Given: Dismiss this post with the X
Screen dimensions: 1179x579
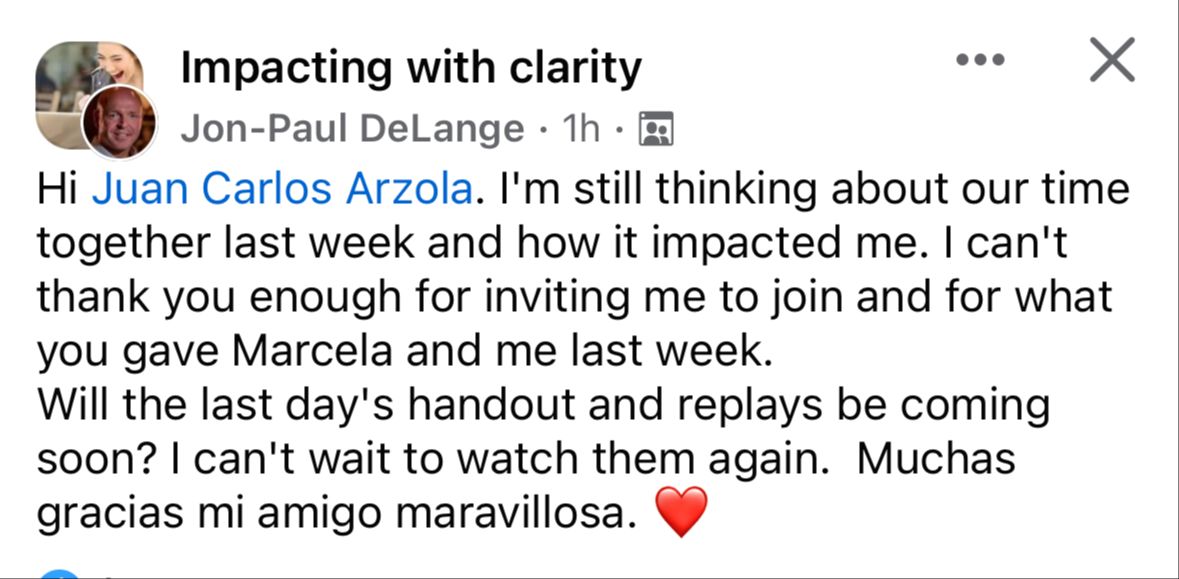Looking at the screenshot, I should tap(1111, 60).
